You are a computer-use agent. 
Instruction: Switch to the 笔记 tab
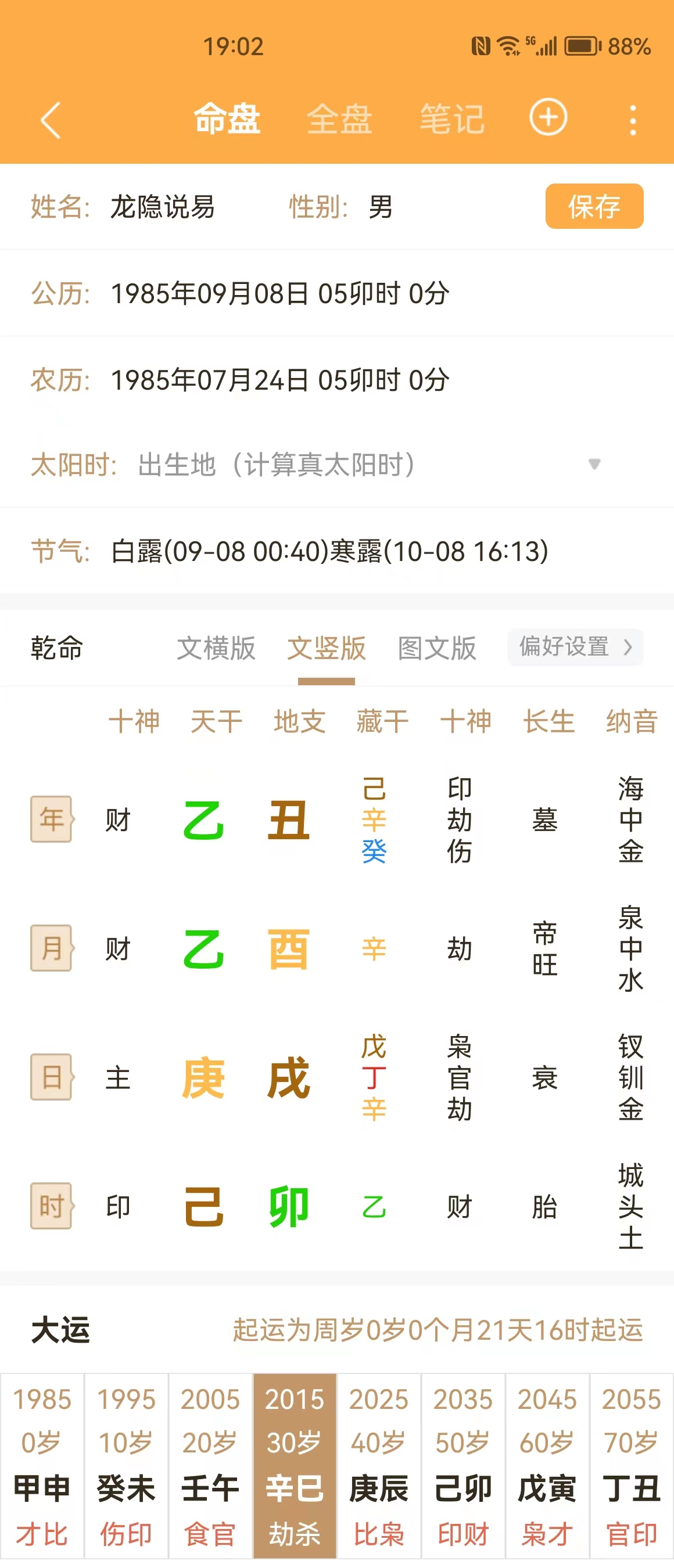(452, 118)
